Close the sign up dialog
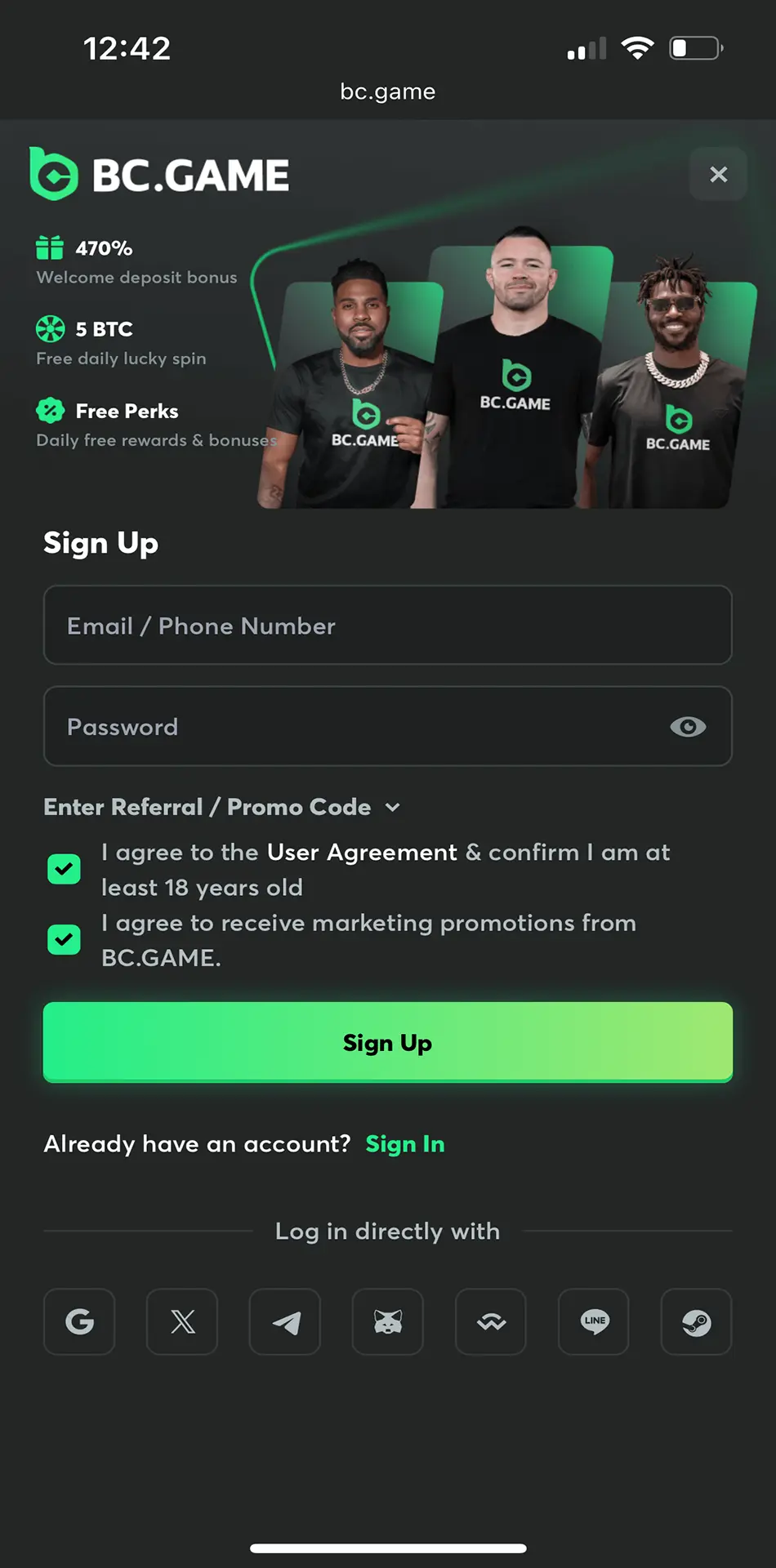Viewport: 776px width, 1568px height. [x=718, y=174]
